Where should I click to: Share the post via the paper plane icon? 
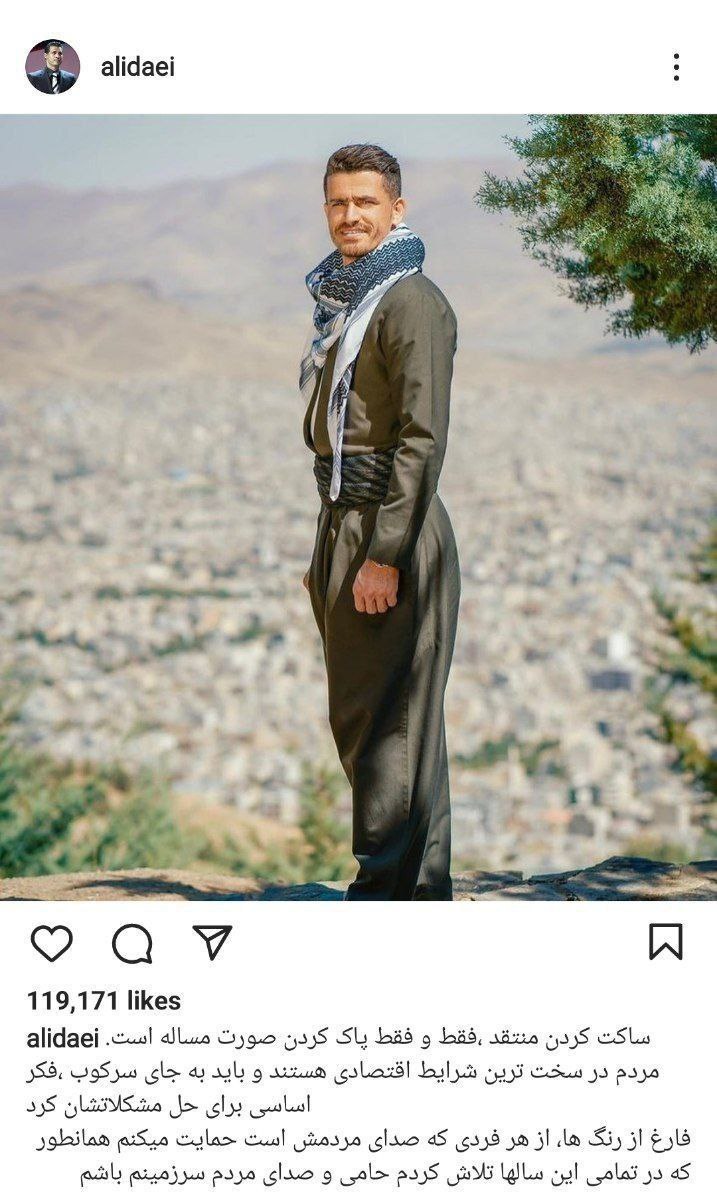click(212, 942)
